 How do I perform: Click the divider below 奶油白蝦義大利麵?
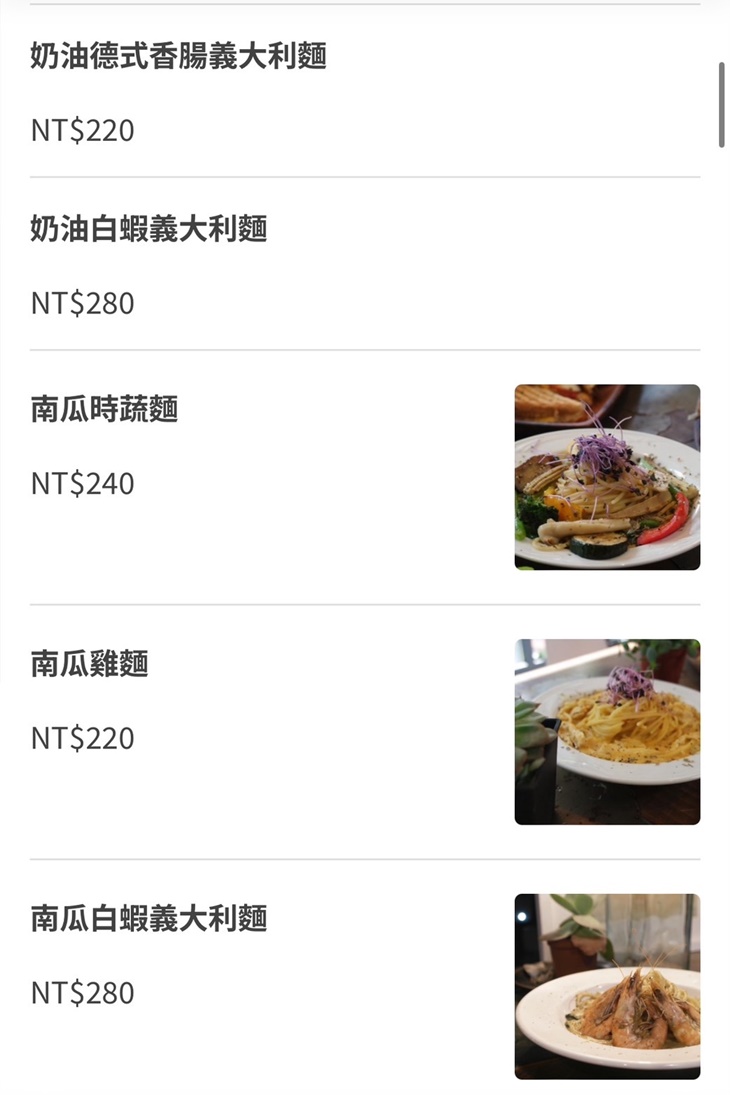[365, 347]
